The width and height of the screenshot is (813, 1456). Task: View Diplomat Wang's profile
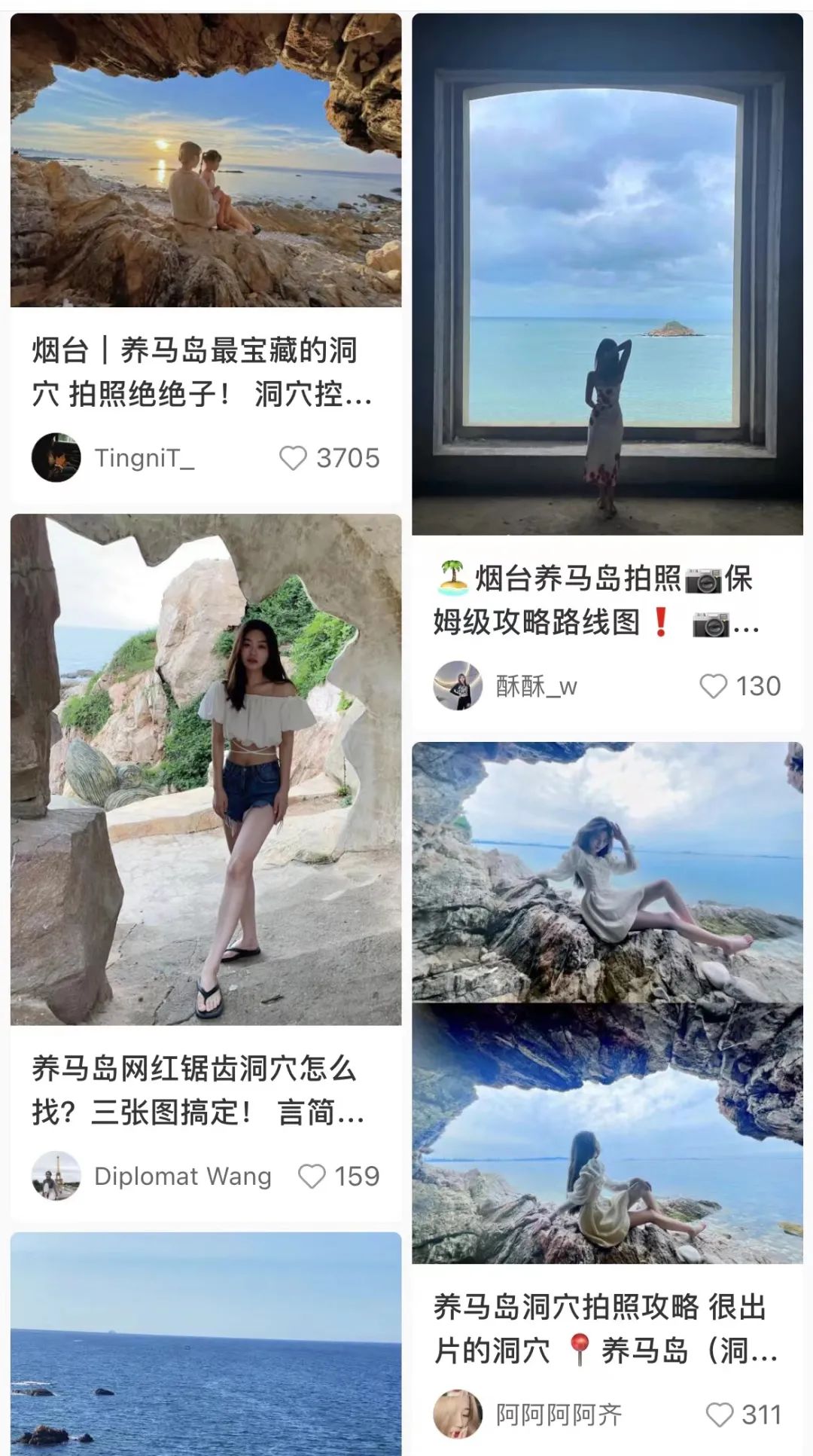click(56, 1177)
